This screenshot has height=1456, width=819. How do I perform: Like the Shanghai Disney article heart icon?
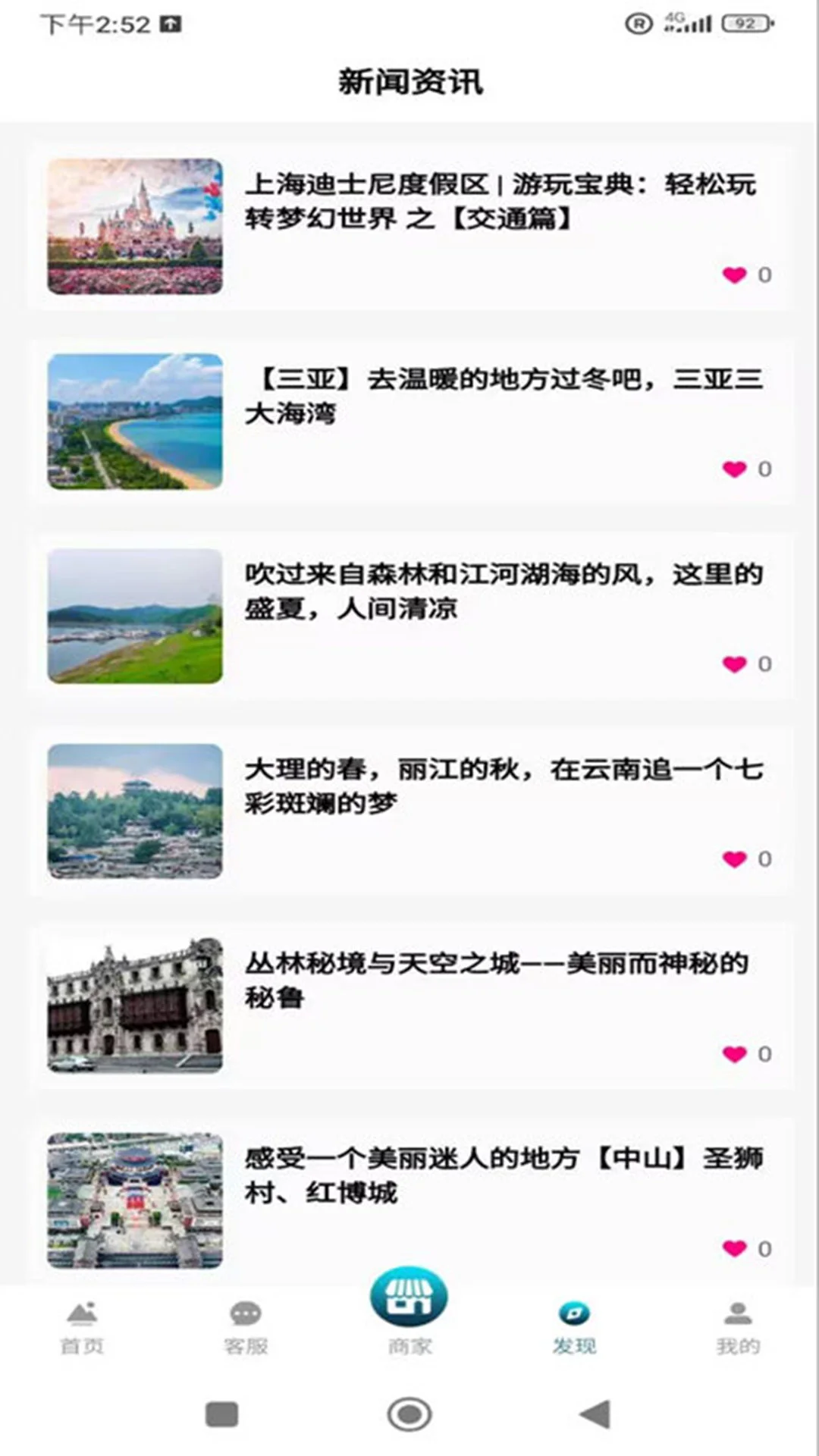[x=733, y=275]
